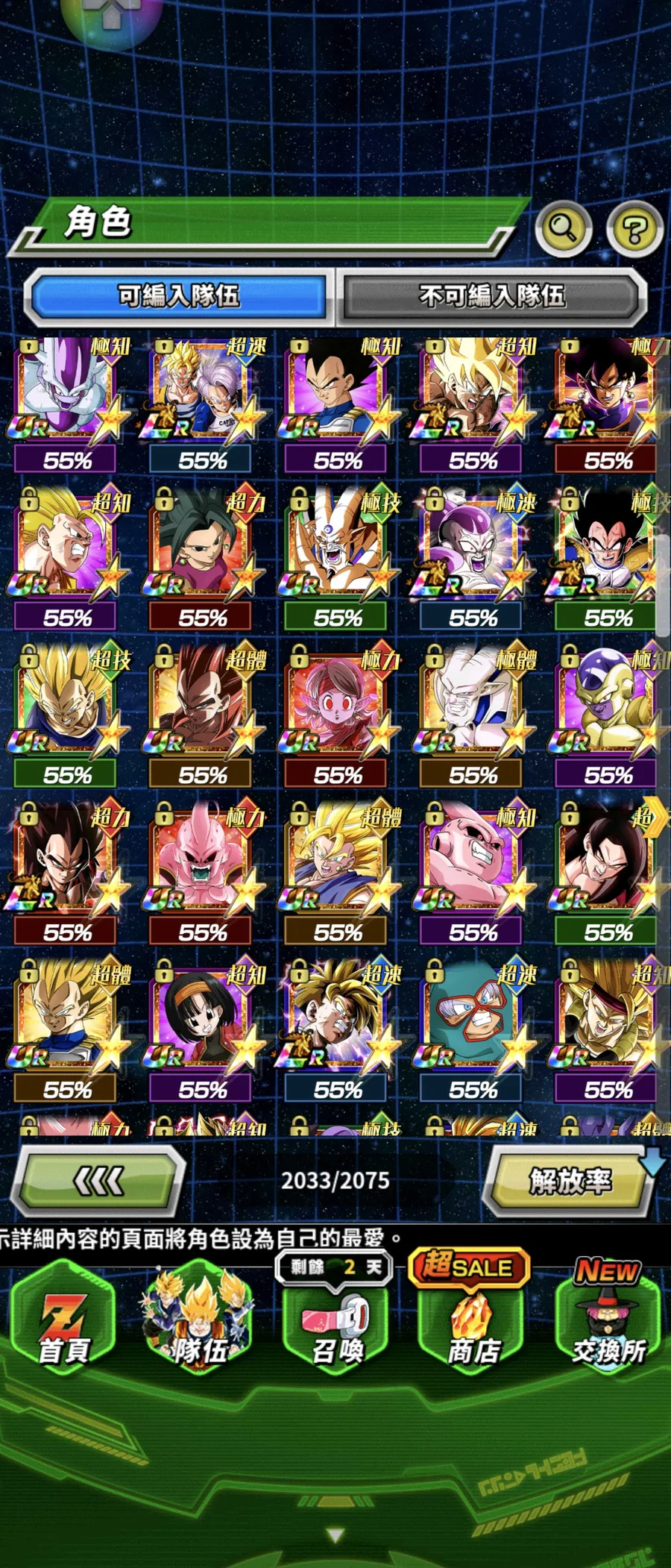
Task: Open the question mark help button
Action: [x=634, y=229]
